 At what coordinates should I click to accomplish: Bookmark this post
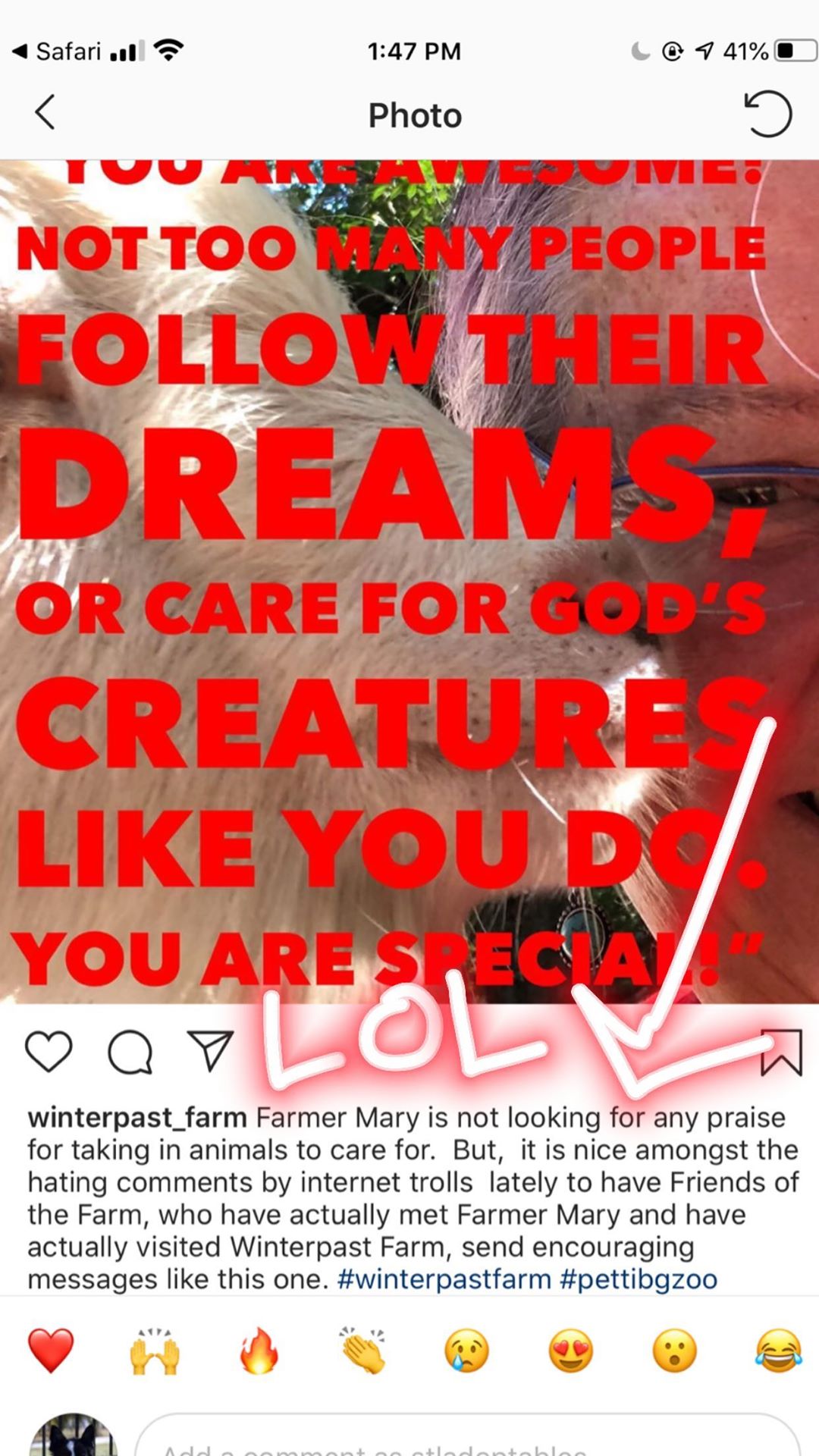click(x=781, y=1052)
